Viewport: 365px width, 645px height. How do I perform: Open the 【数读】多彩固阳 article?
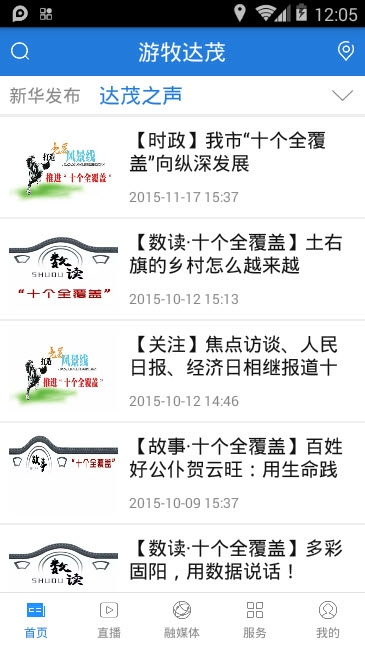tap(182, 559)
